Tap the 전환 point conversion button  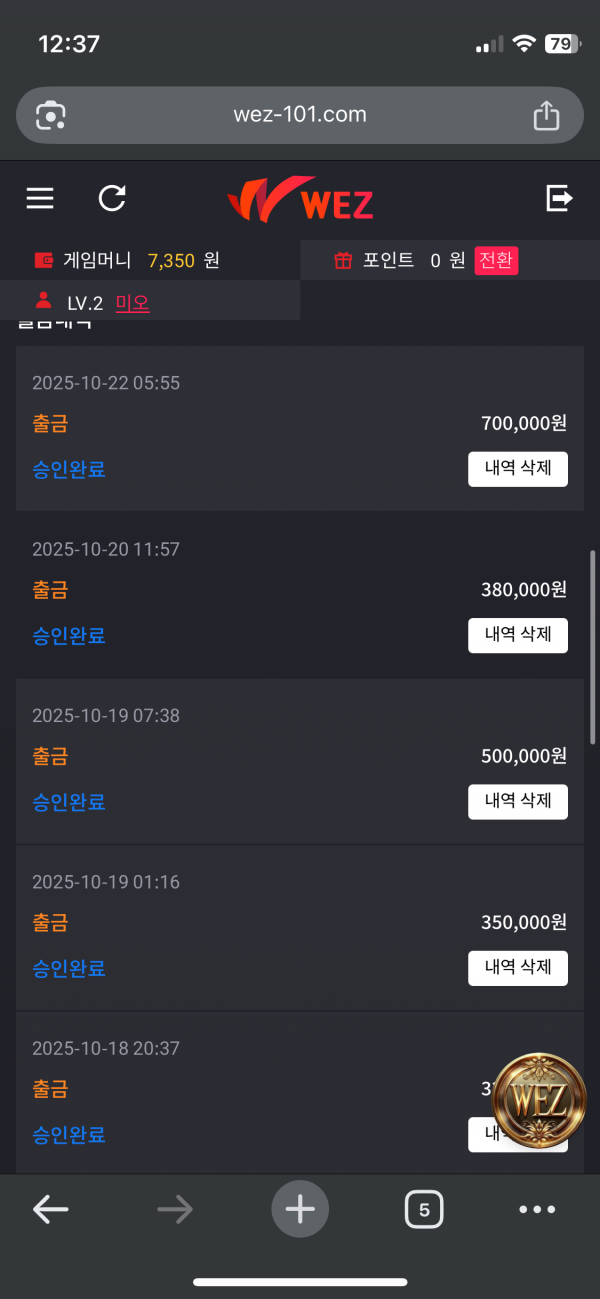496,261
